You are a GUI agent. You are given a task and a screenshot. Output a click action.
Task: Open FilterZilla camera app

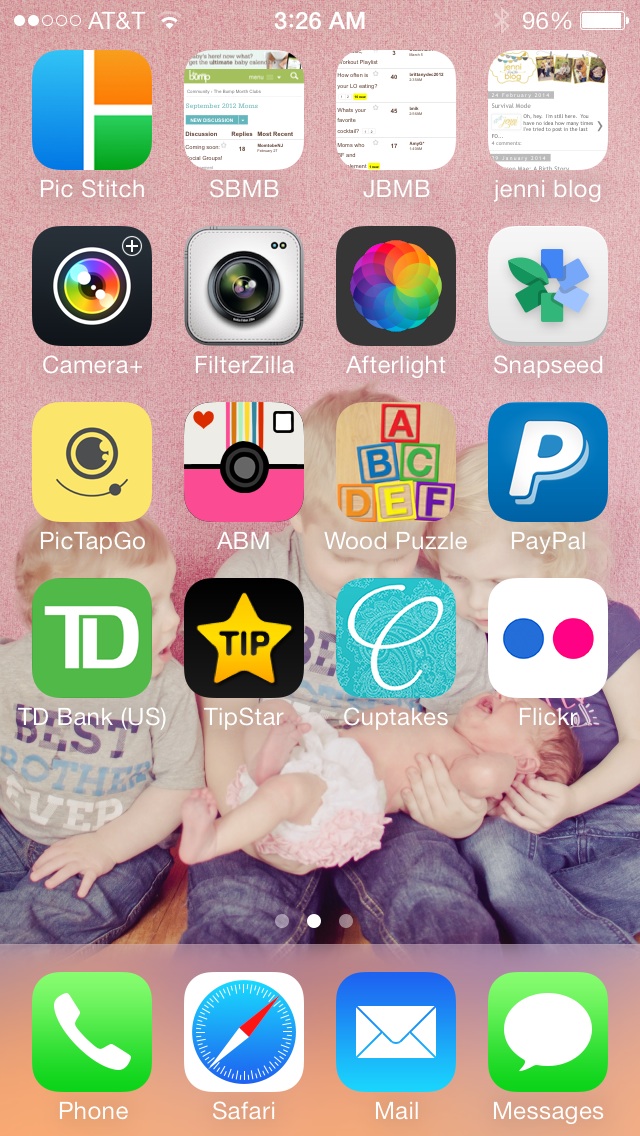pos(244,286)
